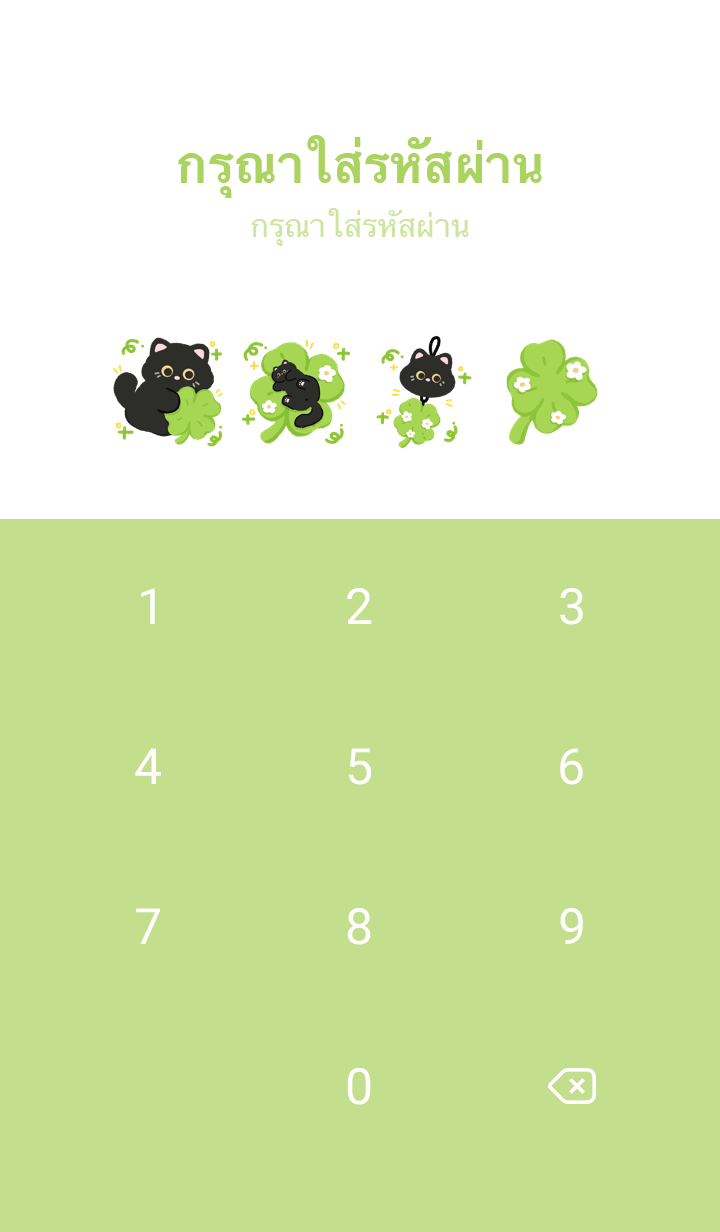Enter digit 1 on the passcode keypad
Screen dimensions: 720x1232
coord(149,607)
